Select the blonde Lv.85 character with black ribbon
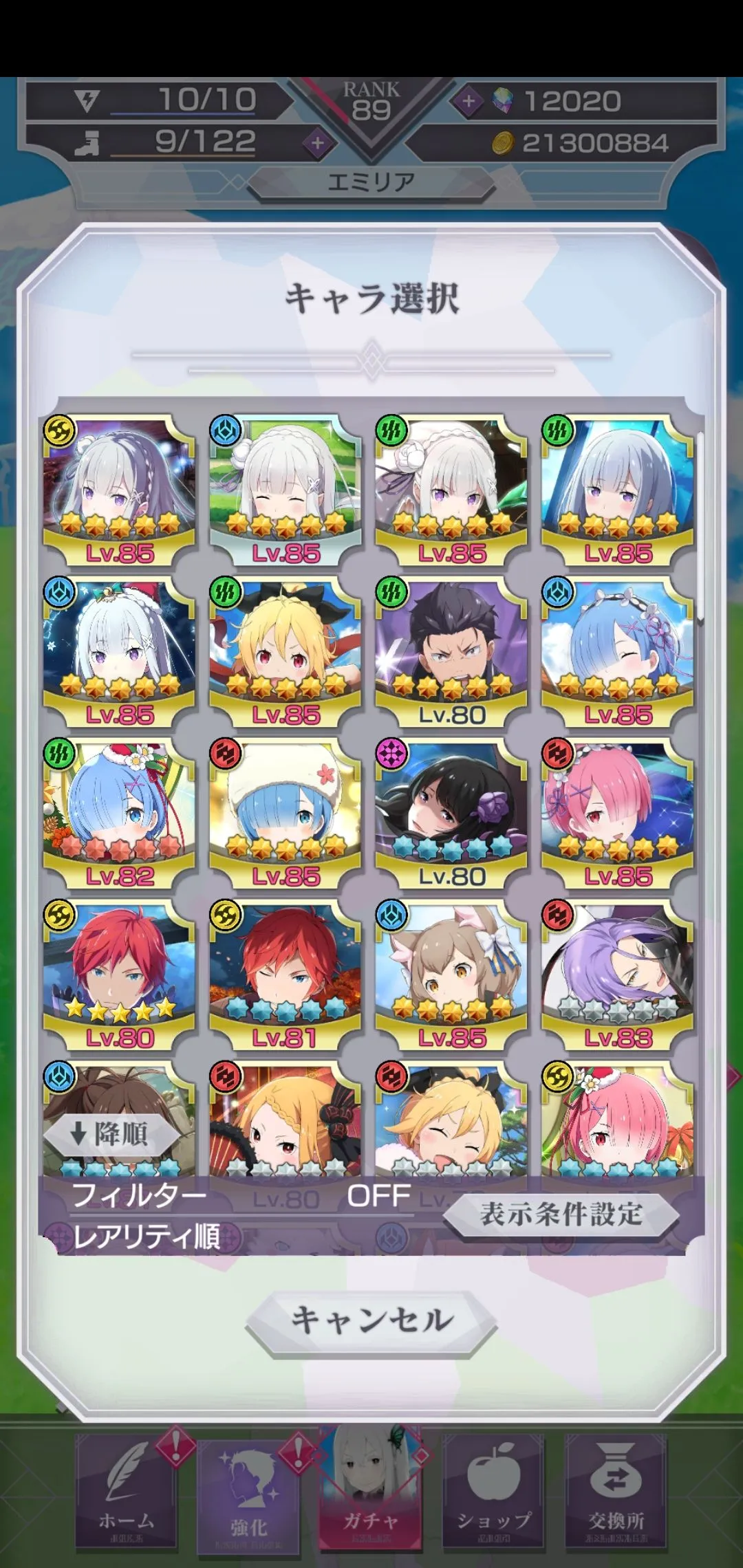The height and width of the screenshot is (1568, 743). (286, 653)
